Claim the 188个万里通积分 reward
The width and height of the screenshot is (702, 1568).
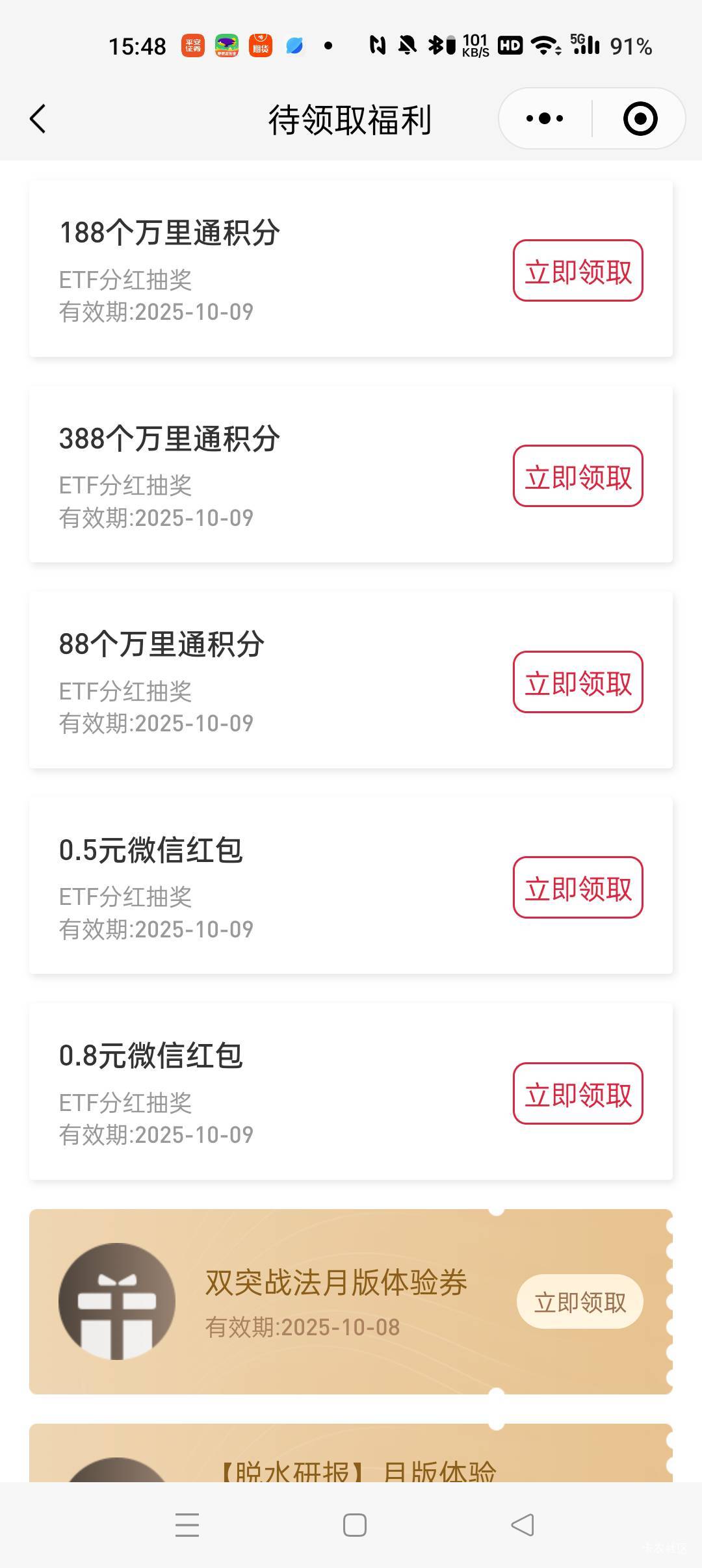(578, 270)
